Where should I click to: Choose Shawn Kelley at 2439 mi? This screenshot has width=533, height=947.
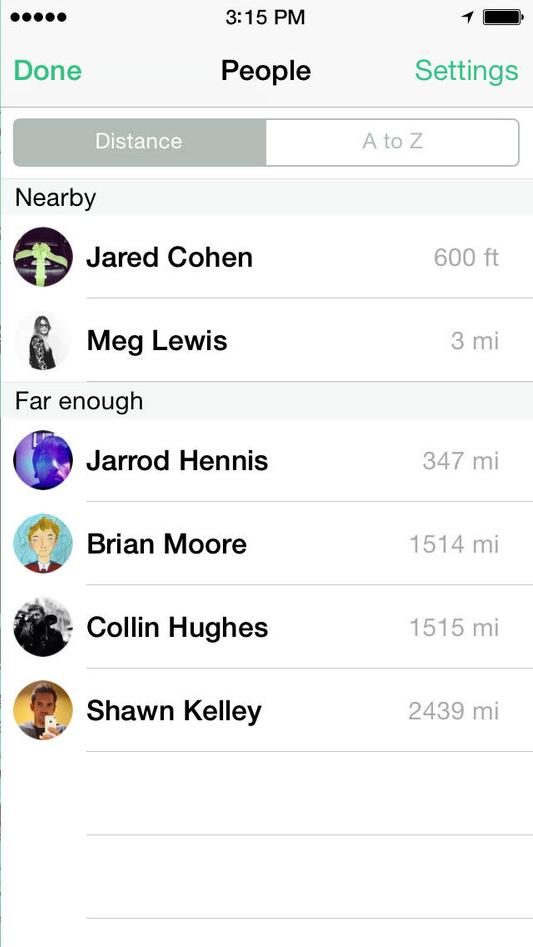pyautogui.click(x=266, y=711)
